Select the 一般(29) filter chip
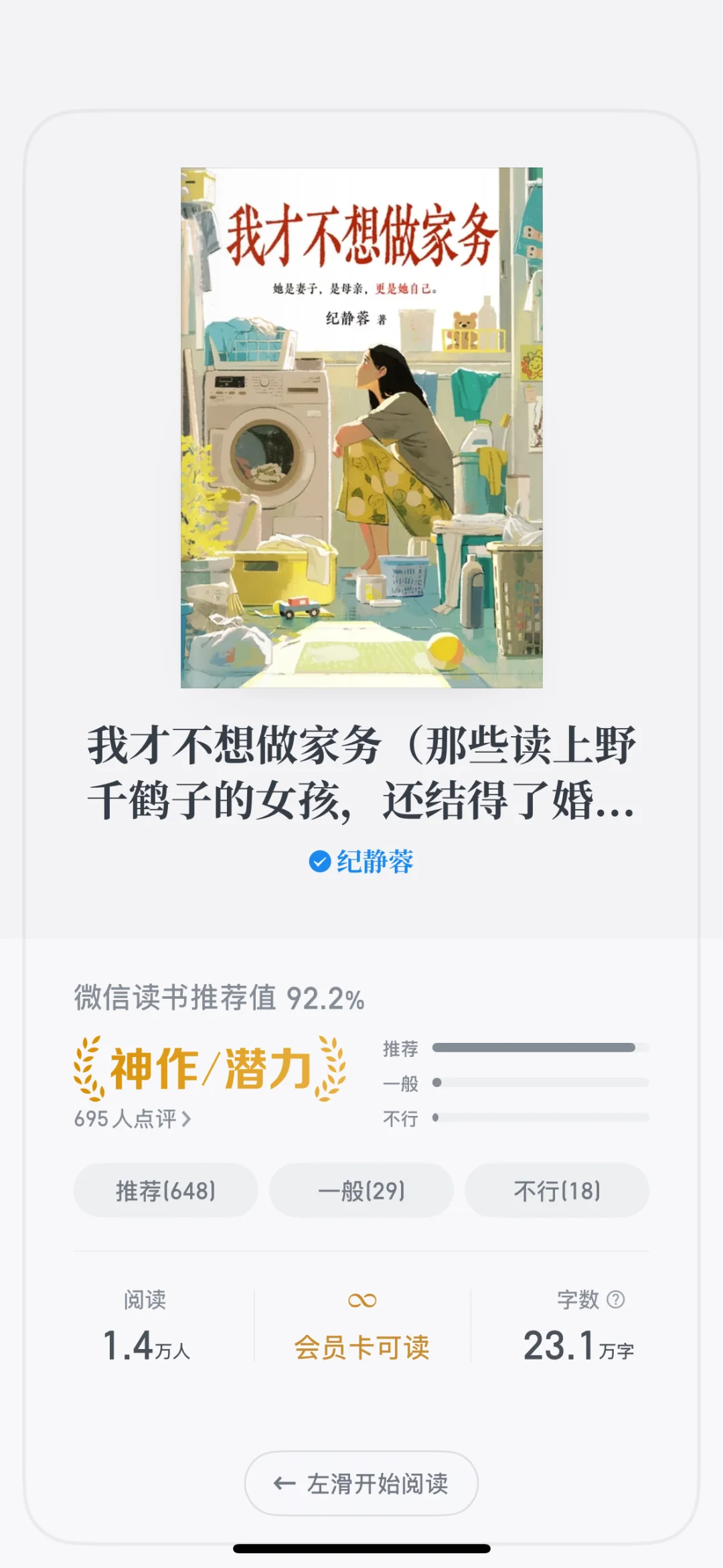The width and height of the screenshot is (723, 1568). (361, 1190)
